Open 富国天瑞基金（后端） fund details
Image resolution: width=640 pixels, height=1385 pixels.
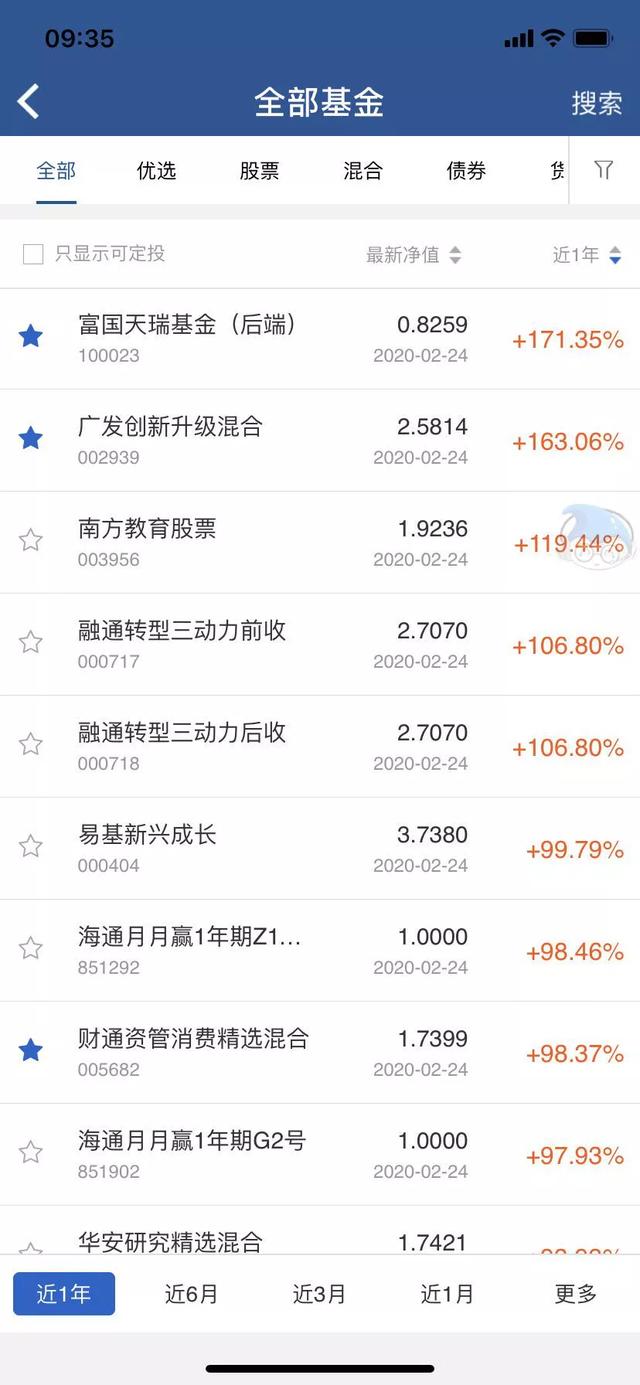320,339
